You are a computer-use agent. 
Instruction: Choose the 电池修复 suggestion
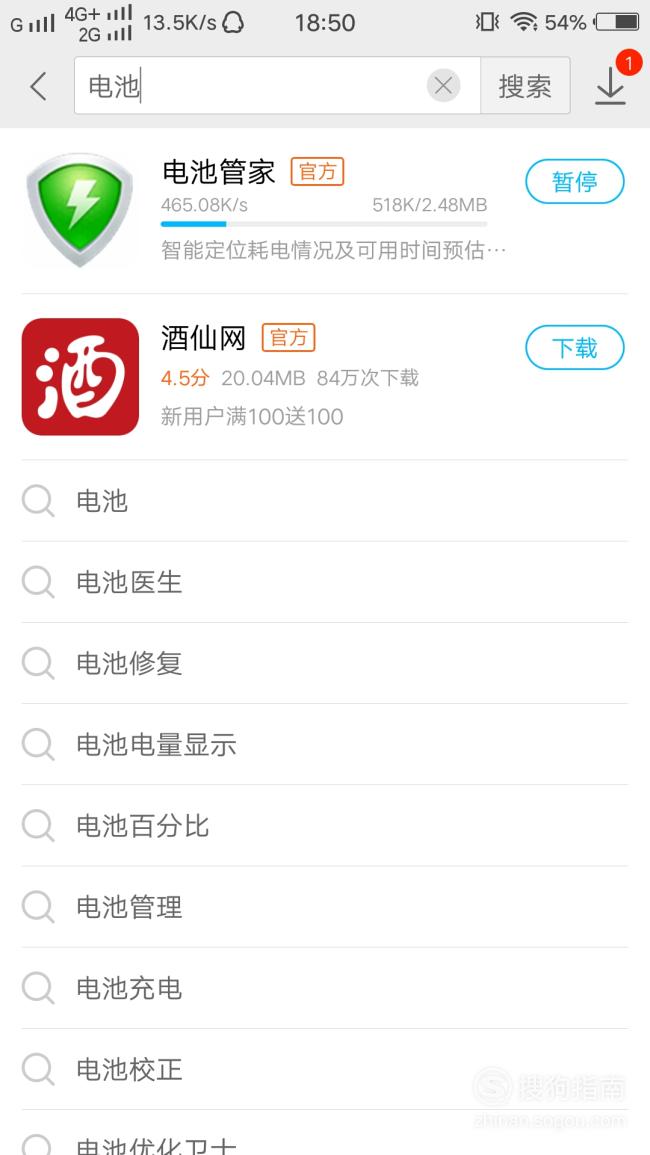324,663
